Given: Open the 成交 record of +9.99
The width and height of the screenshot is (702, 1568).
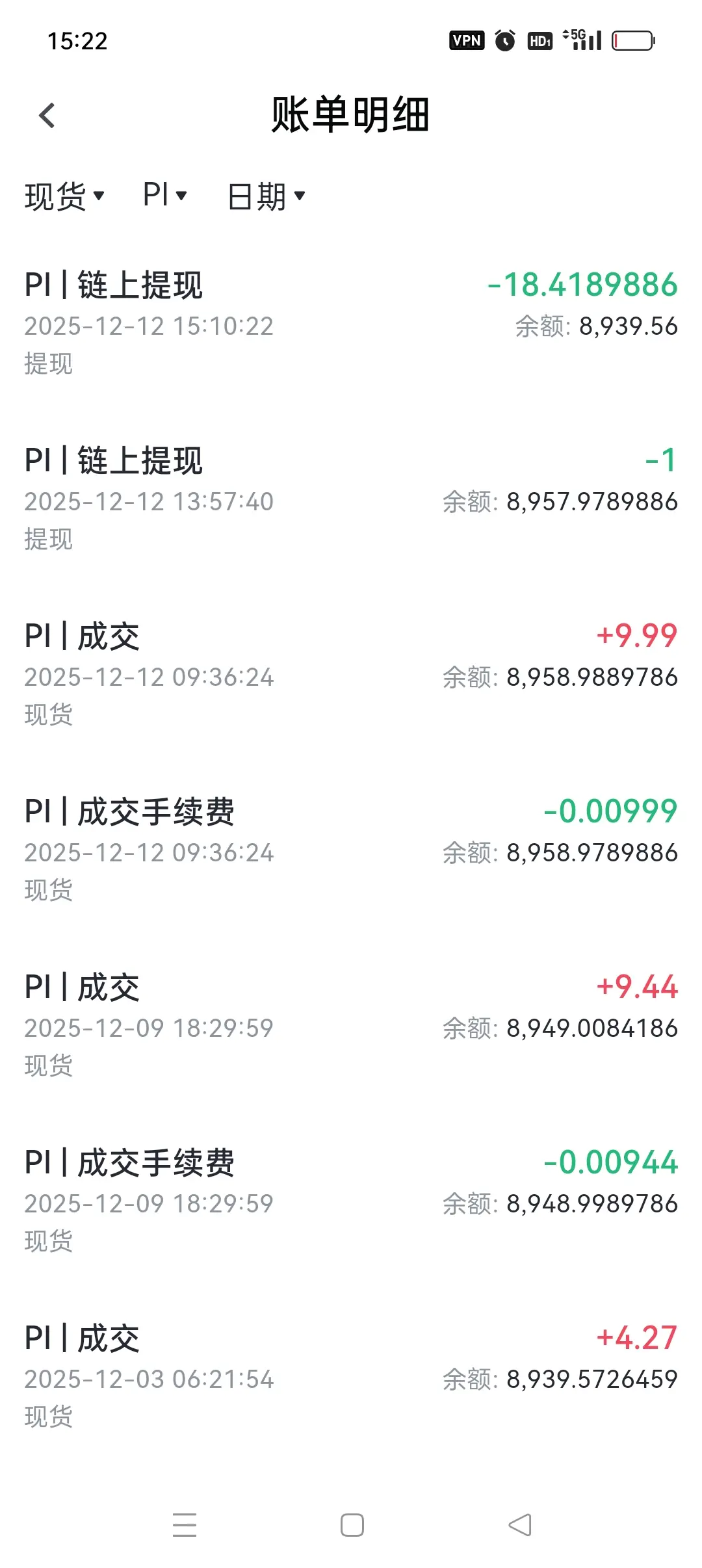Looking at the screenshot, I should point(351,673).
